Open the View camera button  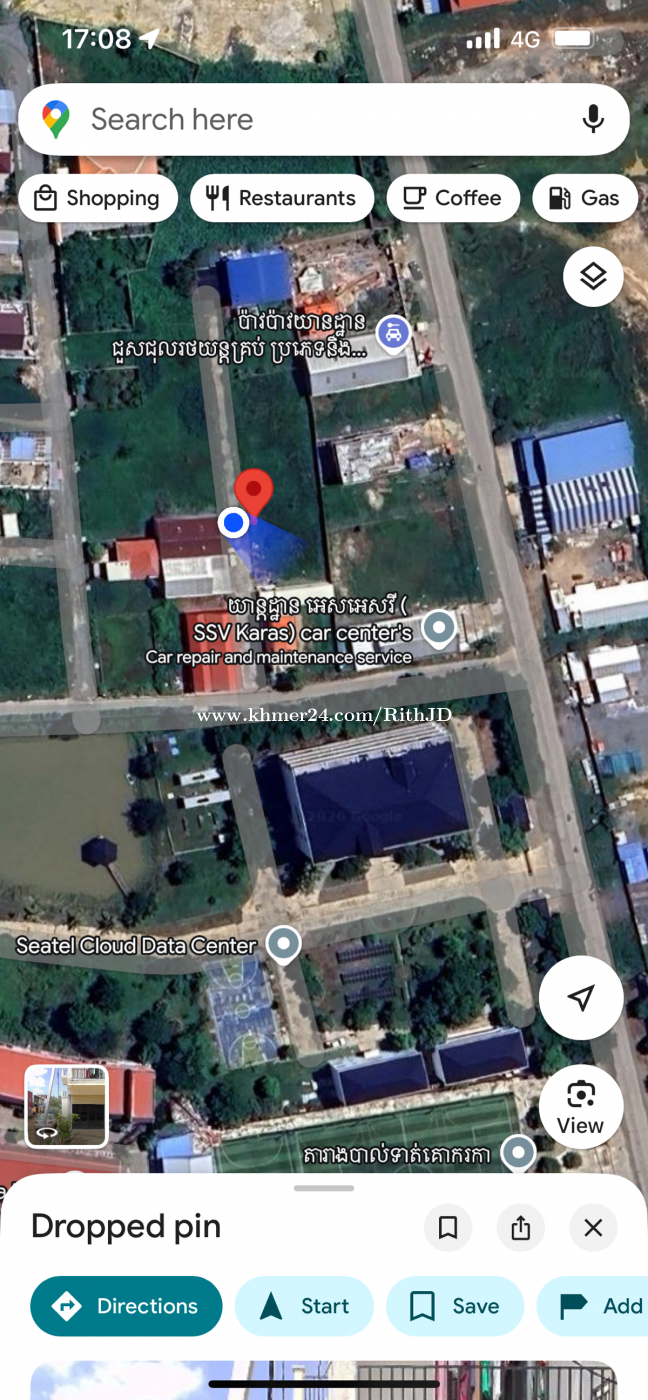click(x=581, y=1106)
